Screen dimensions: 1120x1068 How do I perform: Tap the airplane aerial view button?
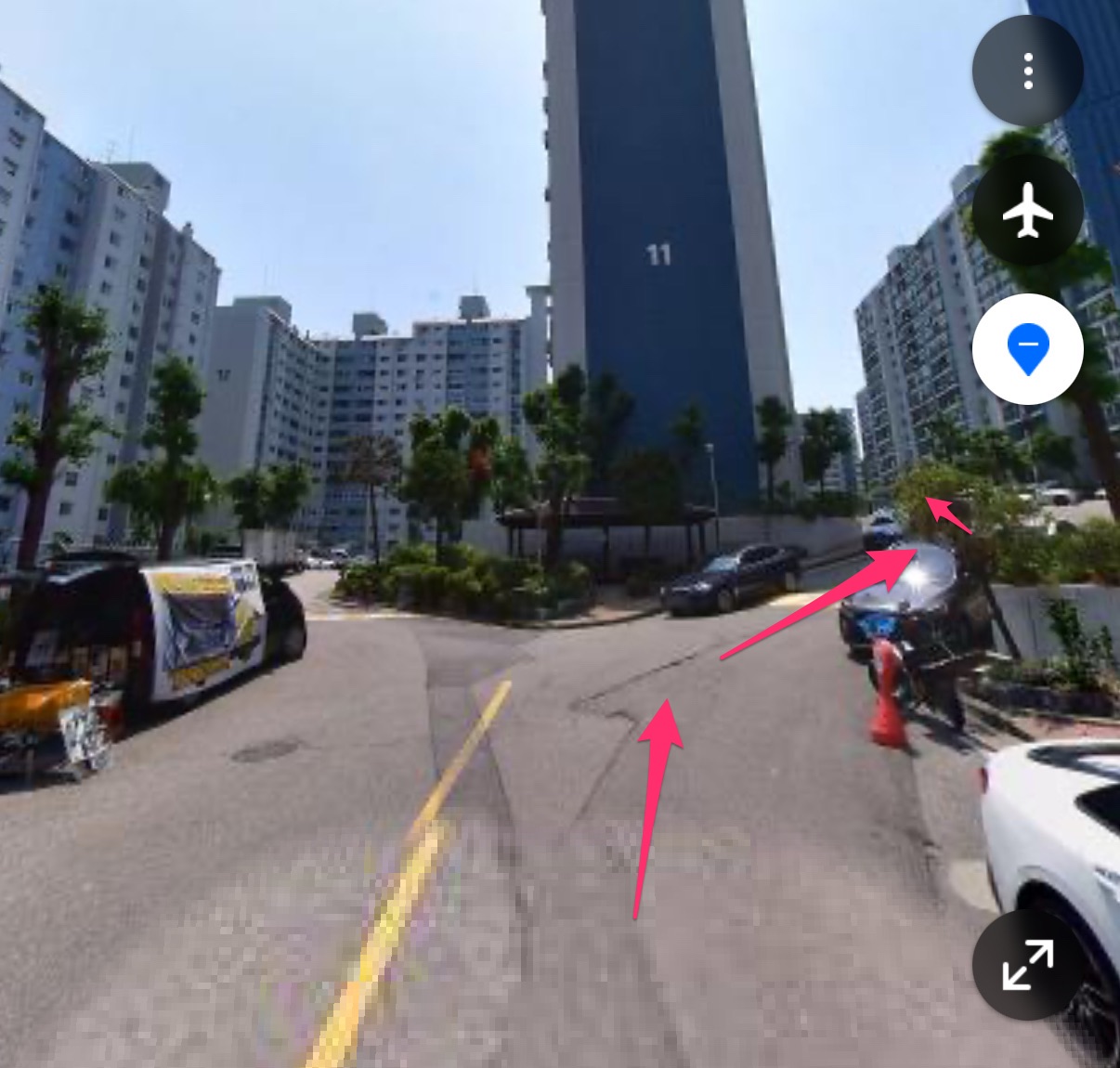[x=1027, y=210]
